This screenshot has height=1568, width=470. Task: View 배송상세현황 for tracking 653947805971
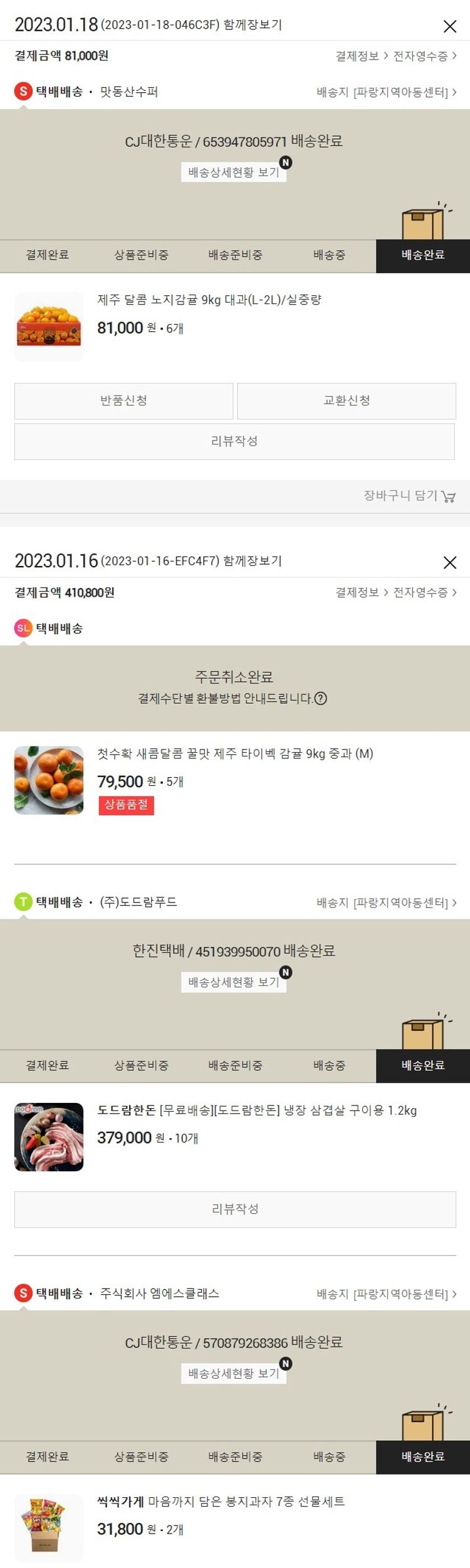click(234, 172)
